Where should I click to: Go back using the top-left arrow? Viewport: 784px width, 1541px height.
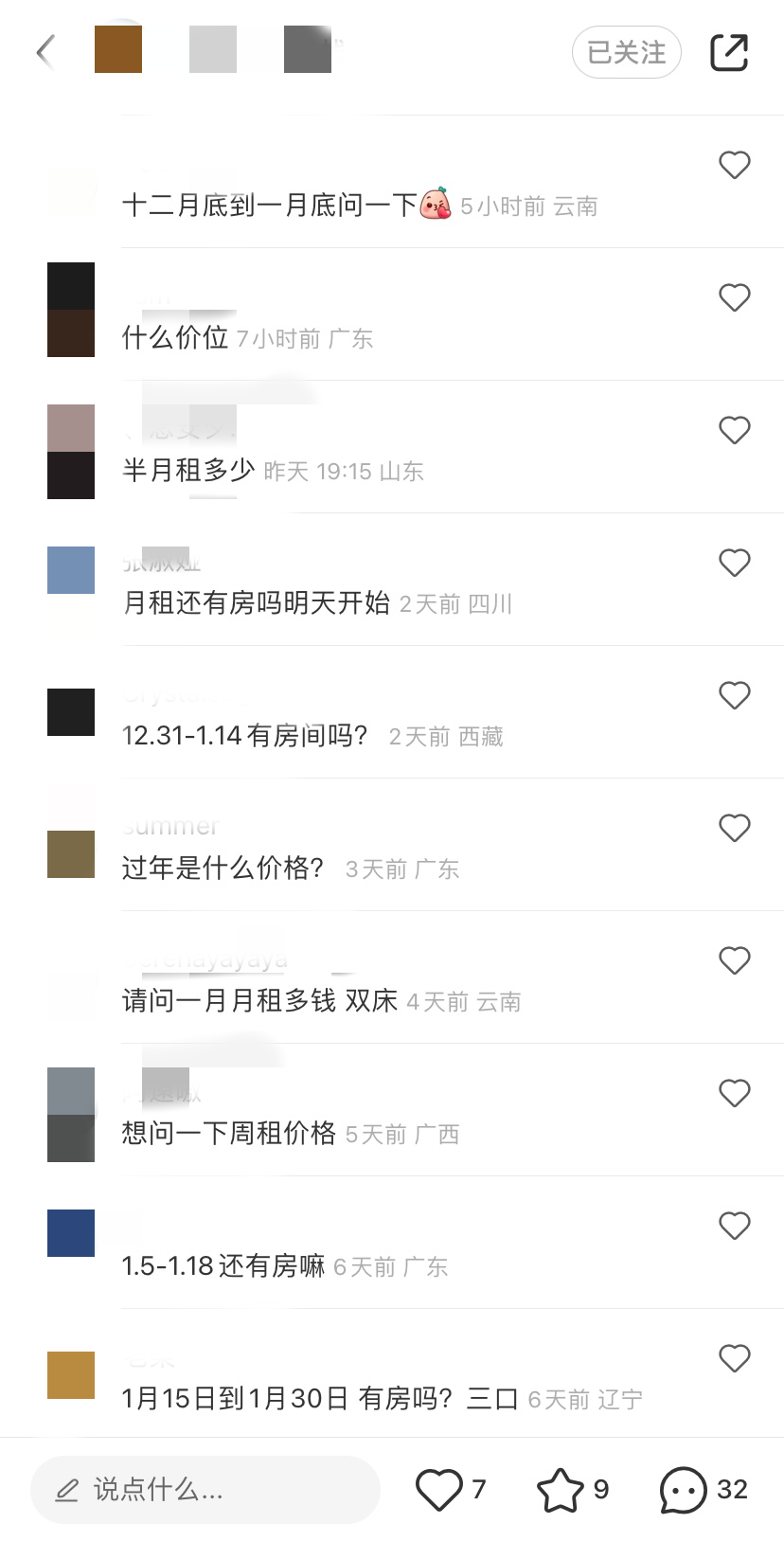(x=45, y=51)
